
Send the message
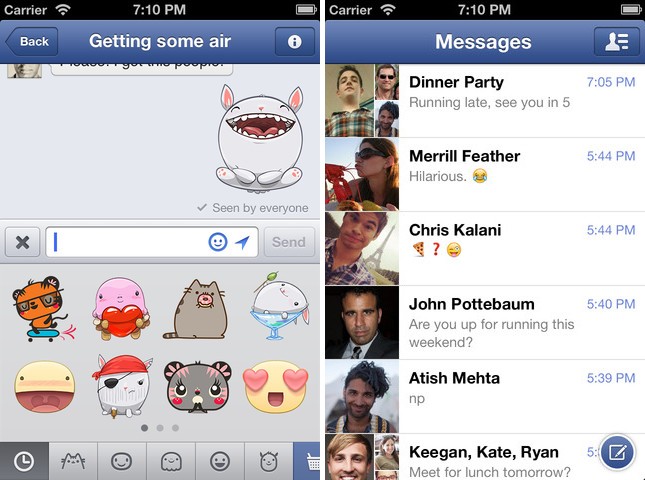pyautogui.click(x=289, y=242)
